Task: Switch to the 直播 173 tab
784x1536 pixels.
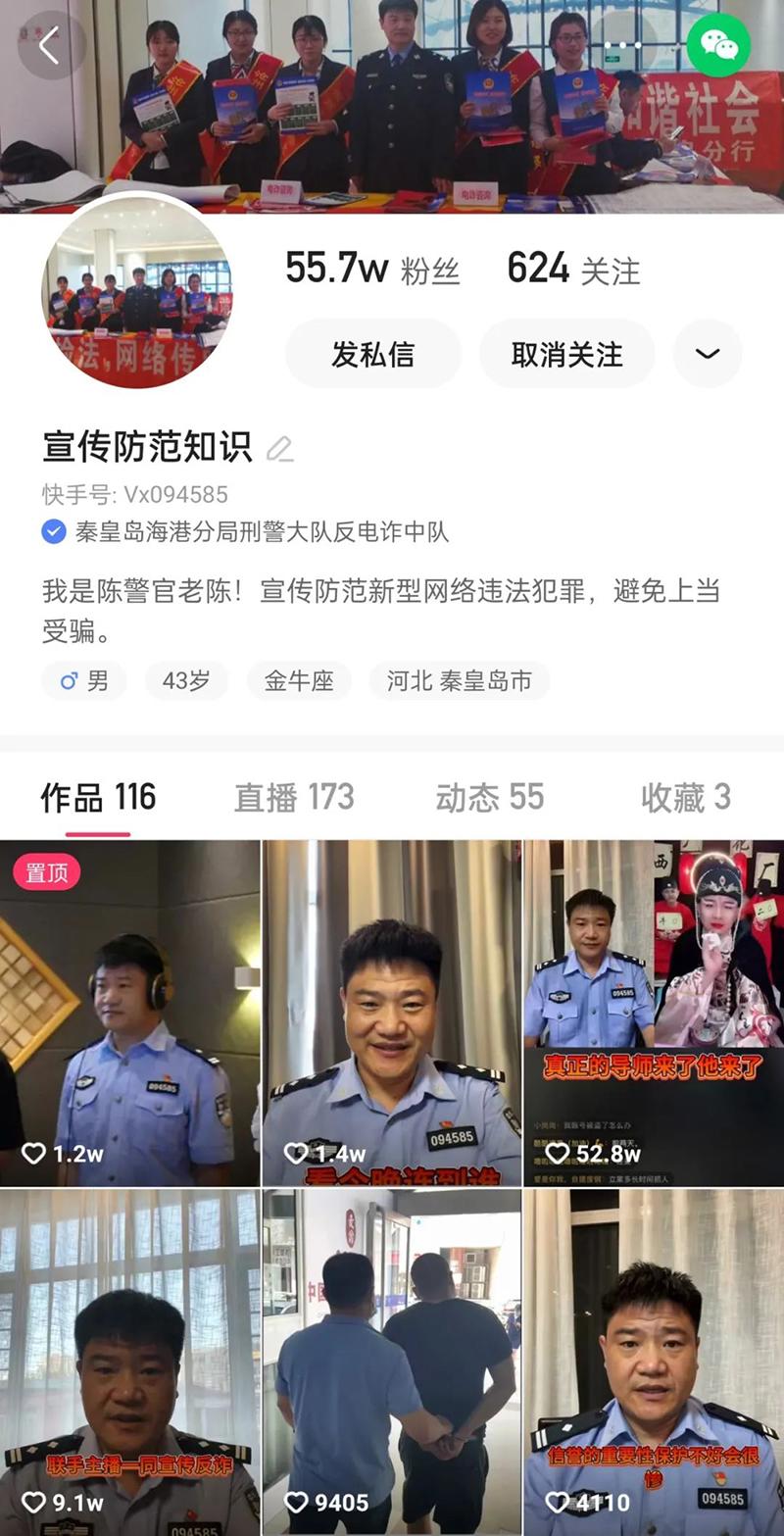Action: [x=294, y=798]
